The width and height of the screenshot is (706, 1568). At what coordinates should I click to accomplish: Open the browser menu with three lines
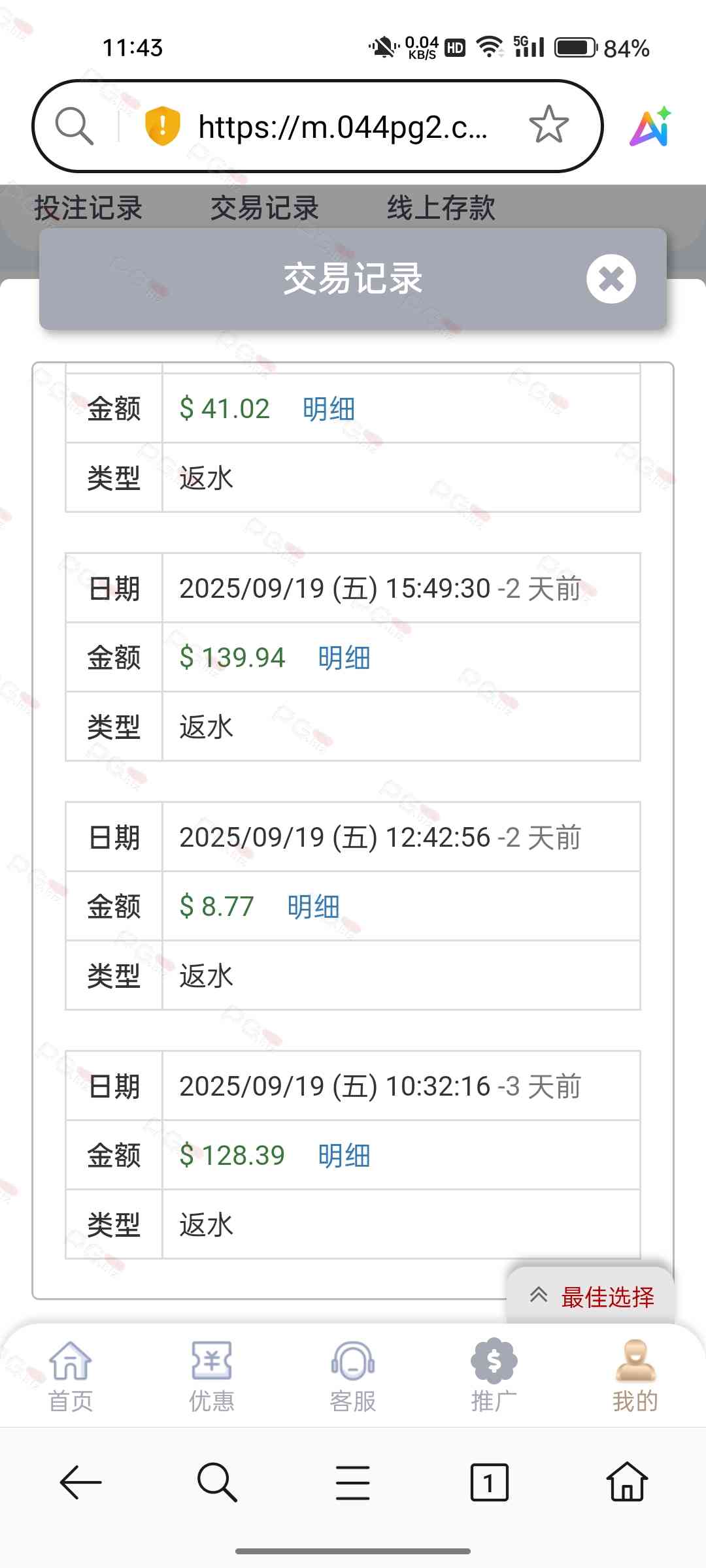click(x=352, y=1482)
